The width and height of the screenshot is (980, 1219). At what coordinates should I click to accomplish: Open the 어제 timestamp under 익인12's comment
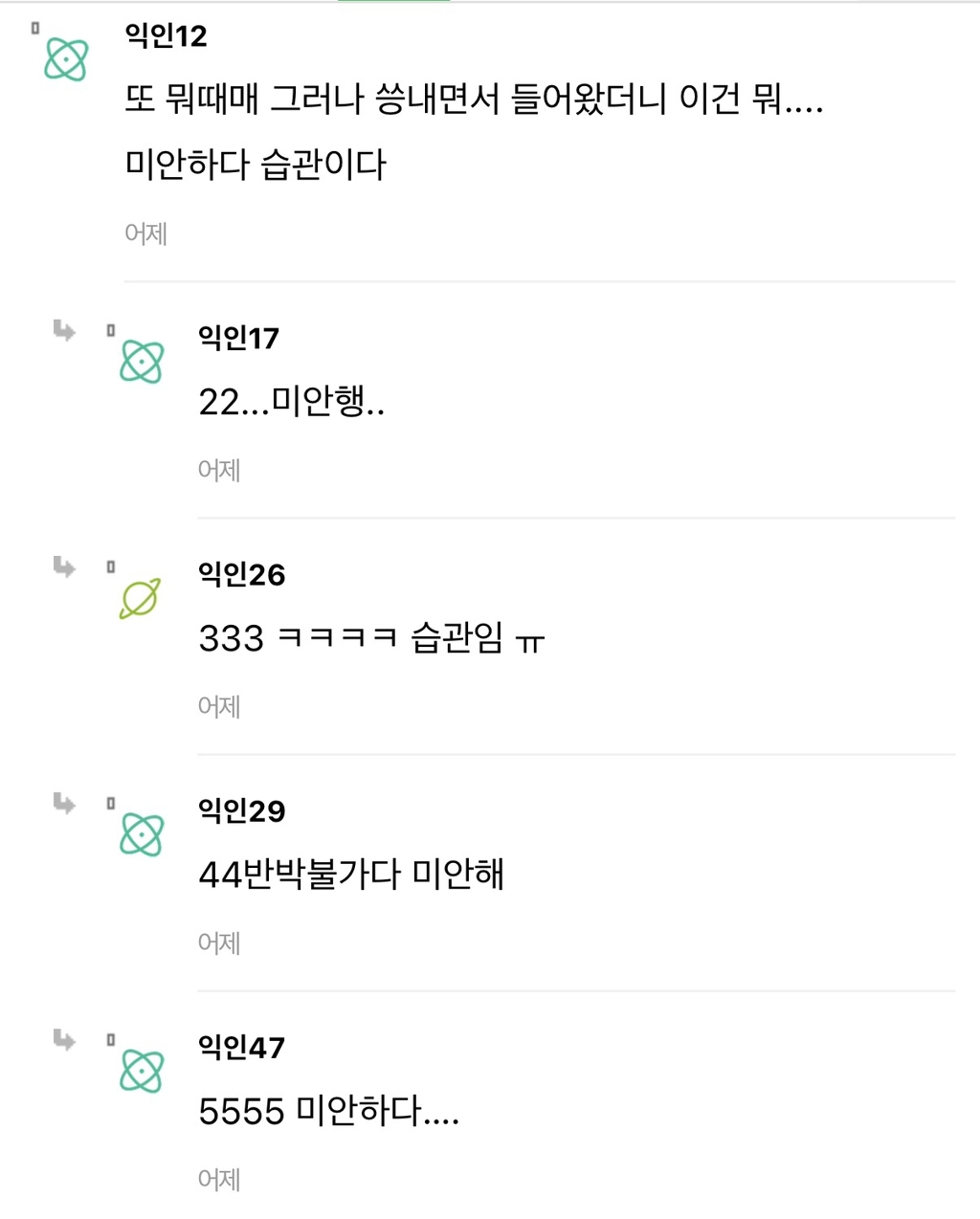coord(145,231)
